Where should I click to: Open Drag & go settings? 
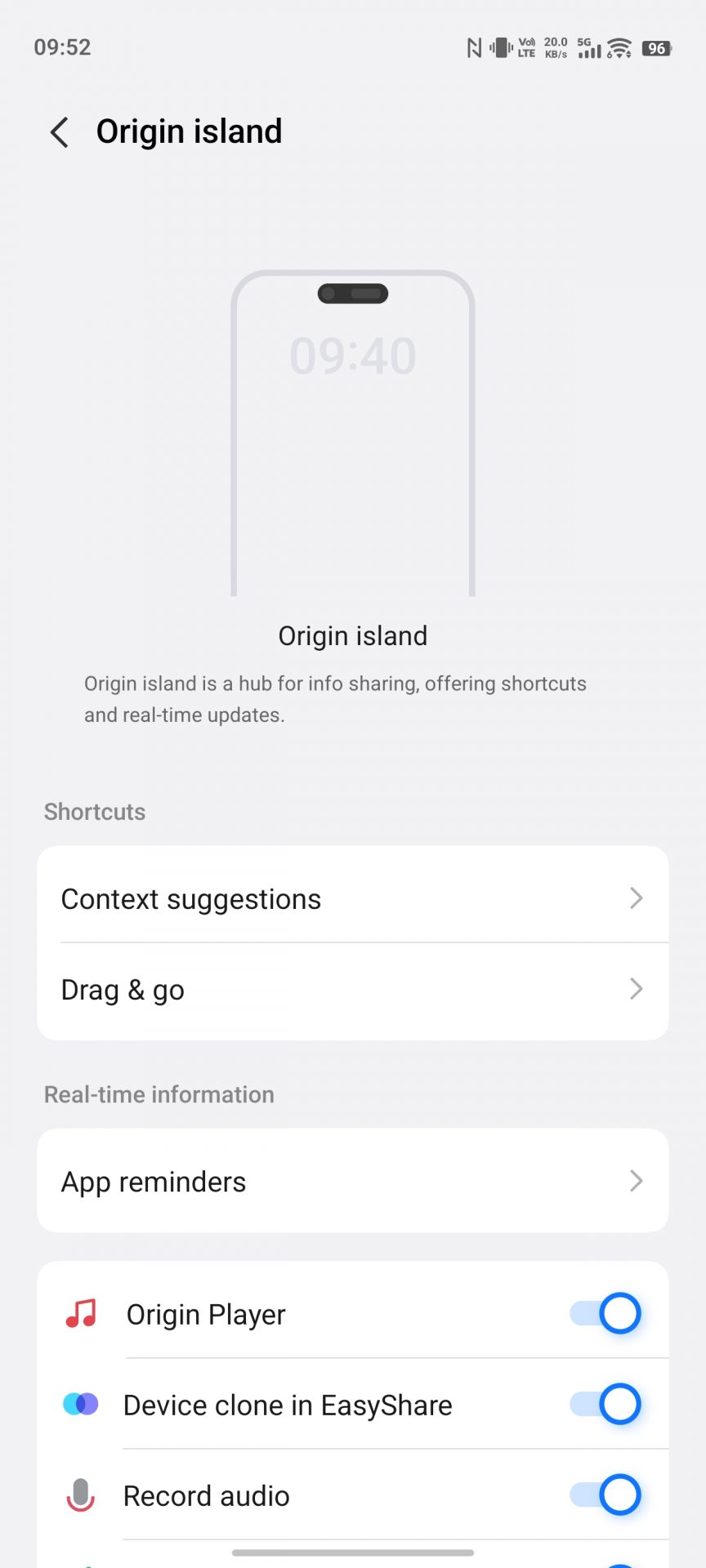(352, 990)
